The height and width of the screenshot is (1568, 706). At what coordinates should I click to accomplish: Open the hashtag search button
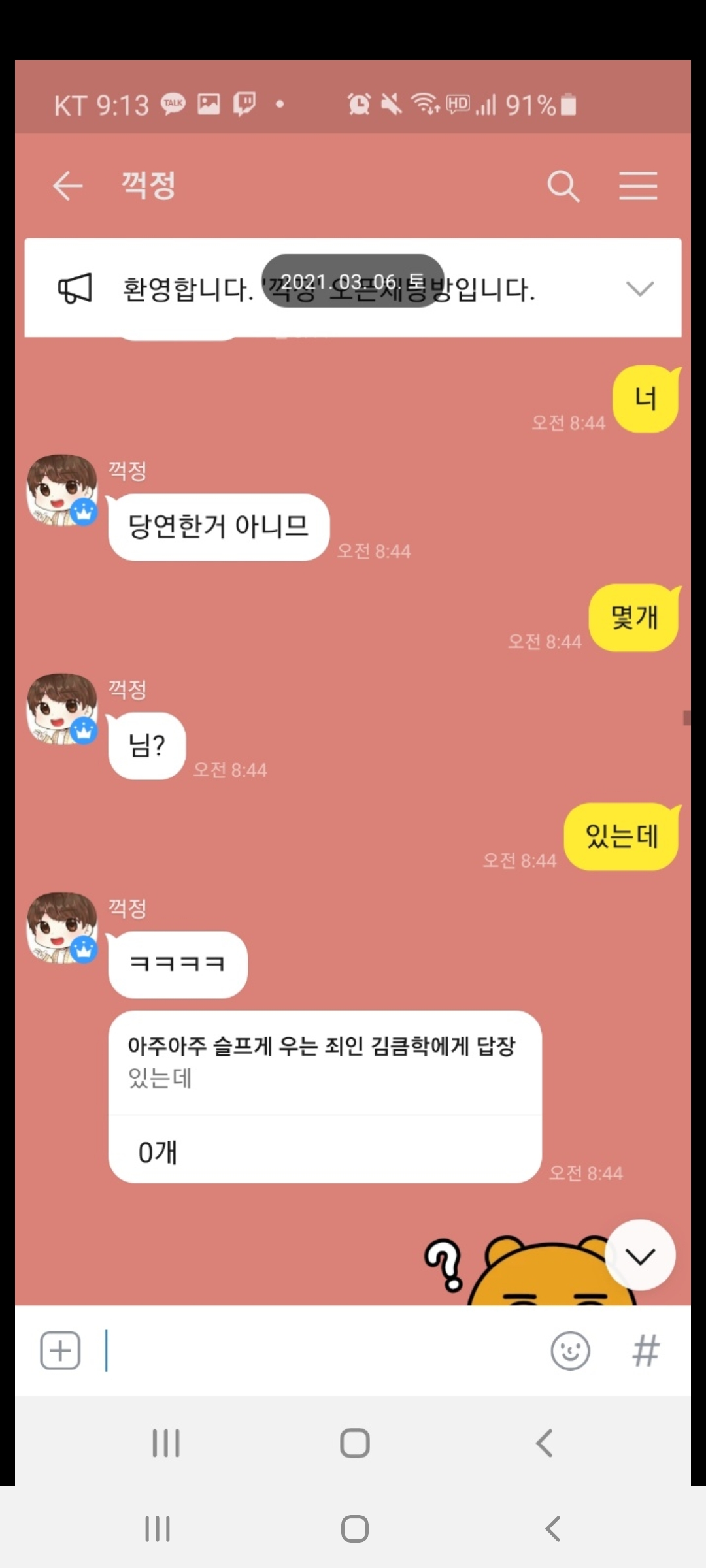(x=645, y=1350)
